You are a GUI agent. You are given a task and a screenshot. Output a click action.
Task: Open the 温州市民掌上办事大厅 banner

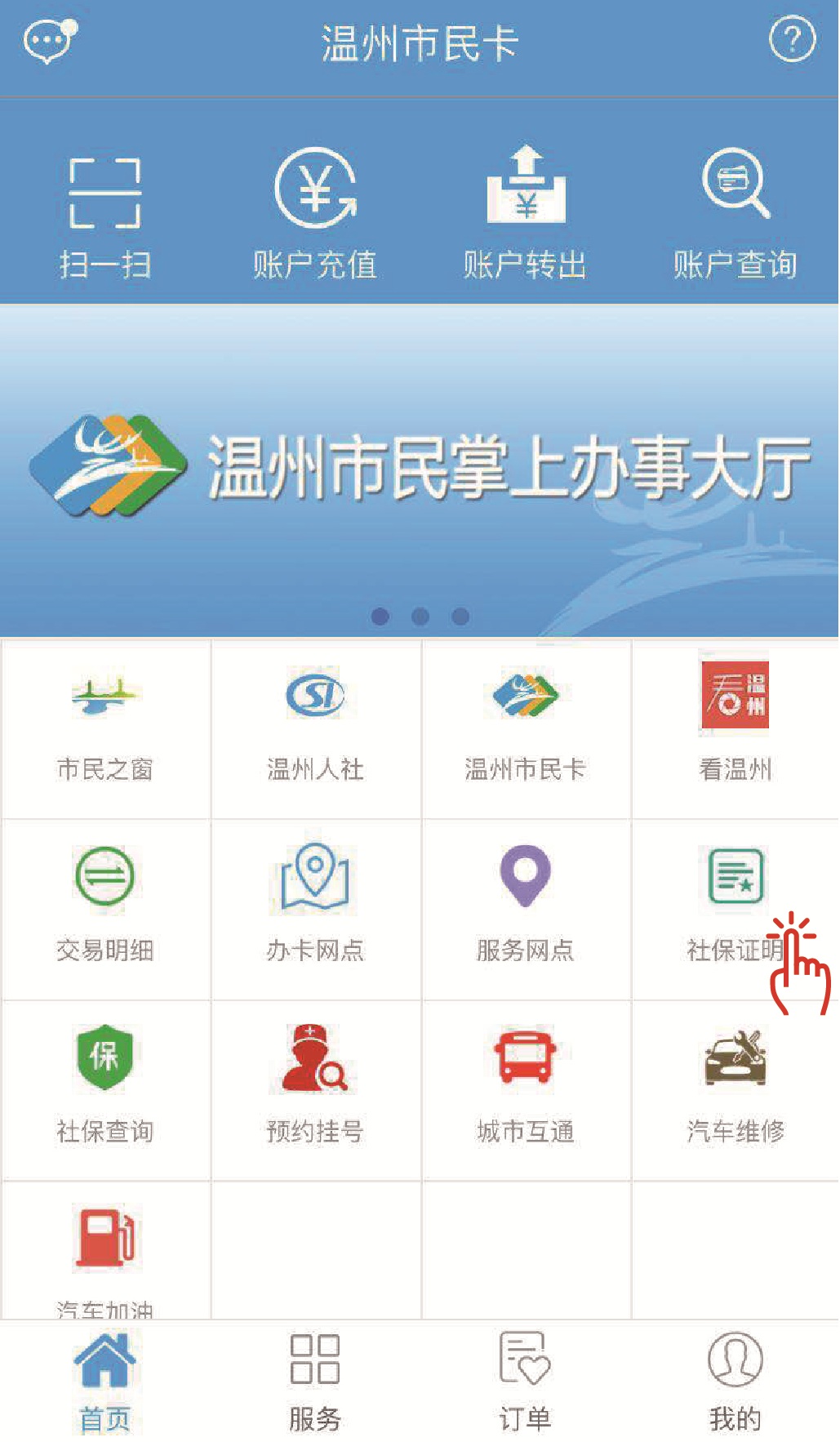420,470
